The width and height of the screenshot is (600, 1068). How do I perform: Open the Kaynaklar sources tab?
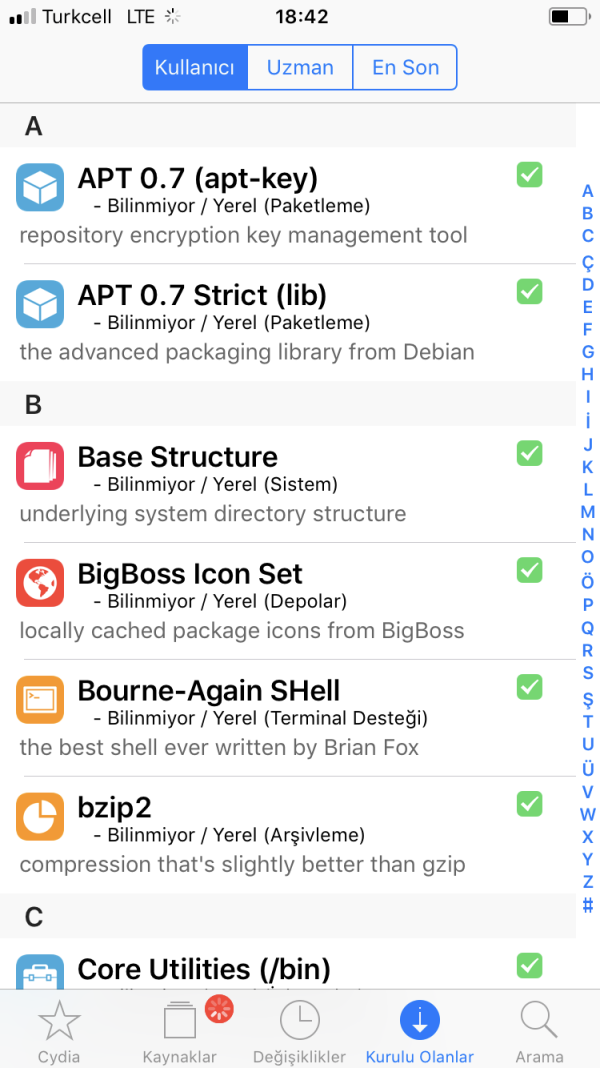point(180,1031)
